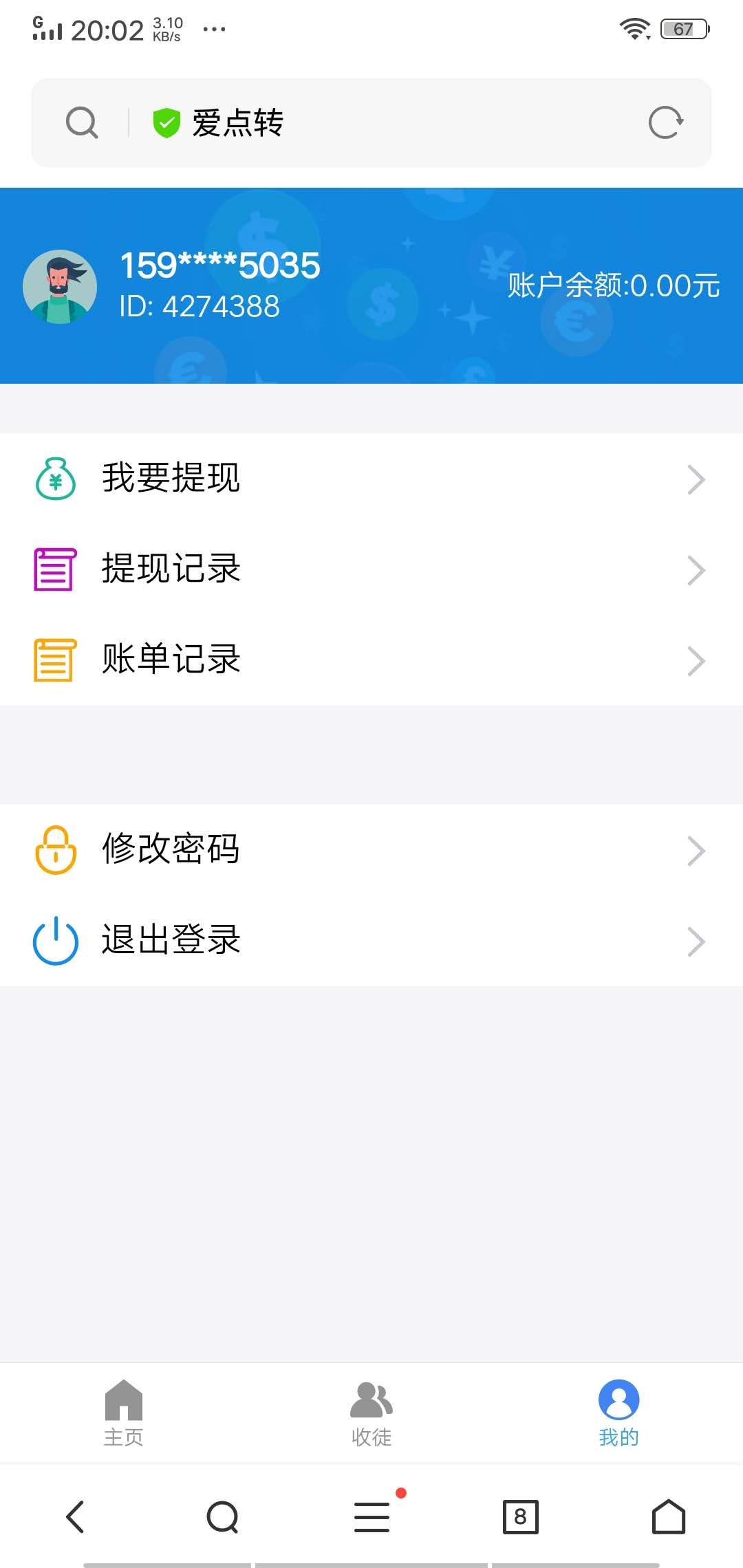Screen dimensions: 743x1568
Task: Open the search magnifier in the address bar
Action: [82, 122]
